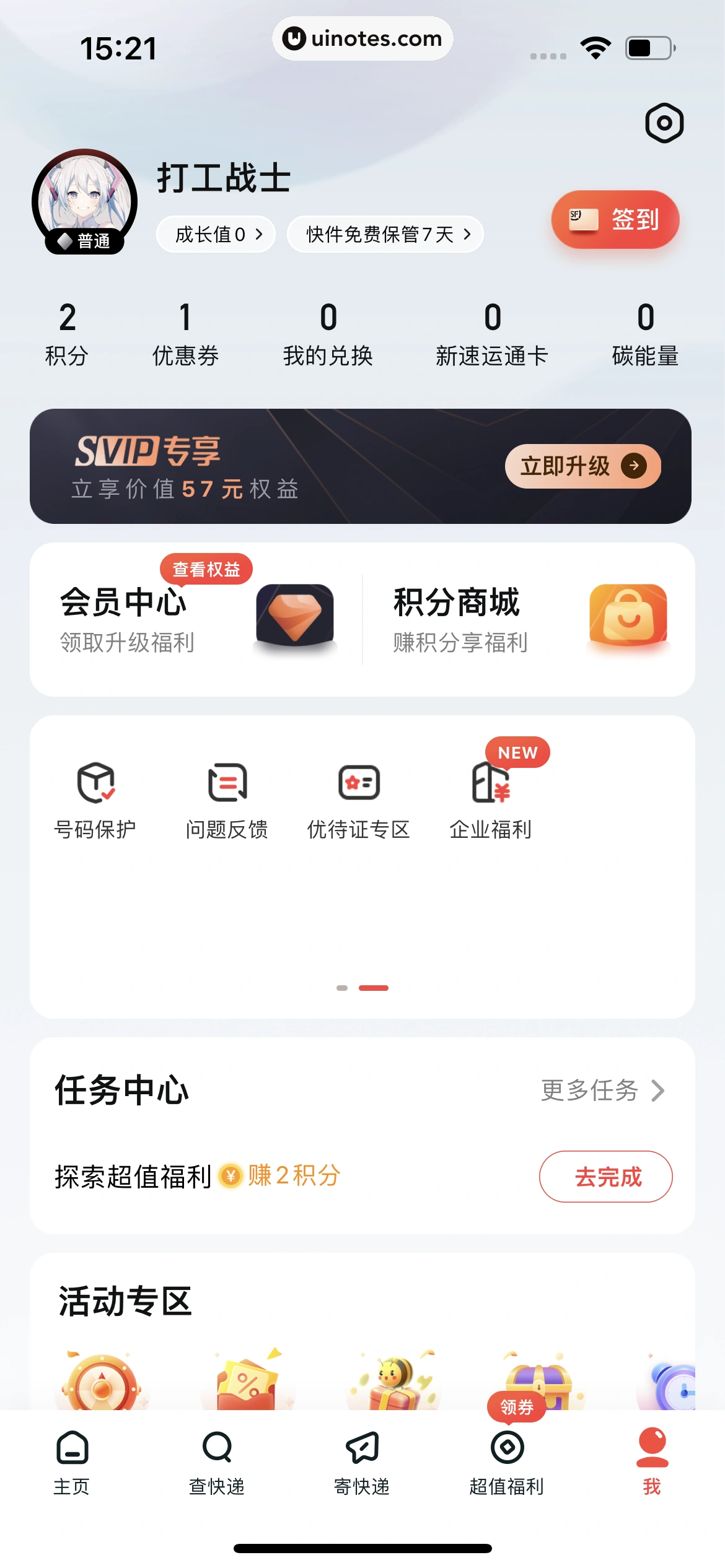This screenshot has height=1568, width=725.
Task: Select the first carousel page indicator dot
Action: (343, 988)
